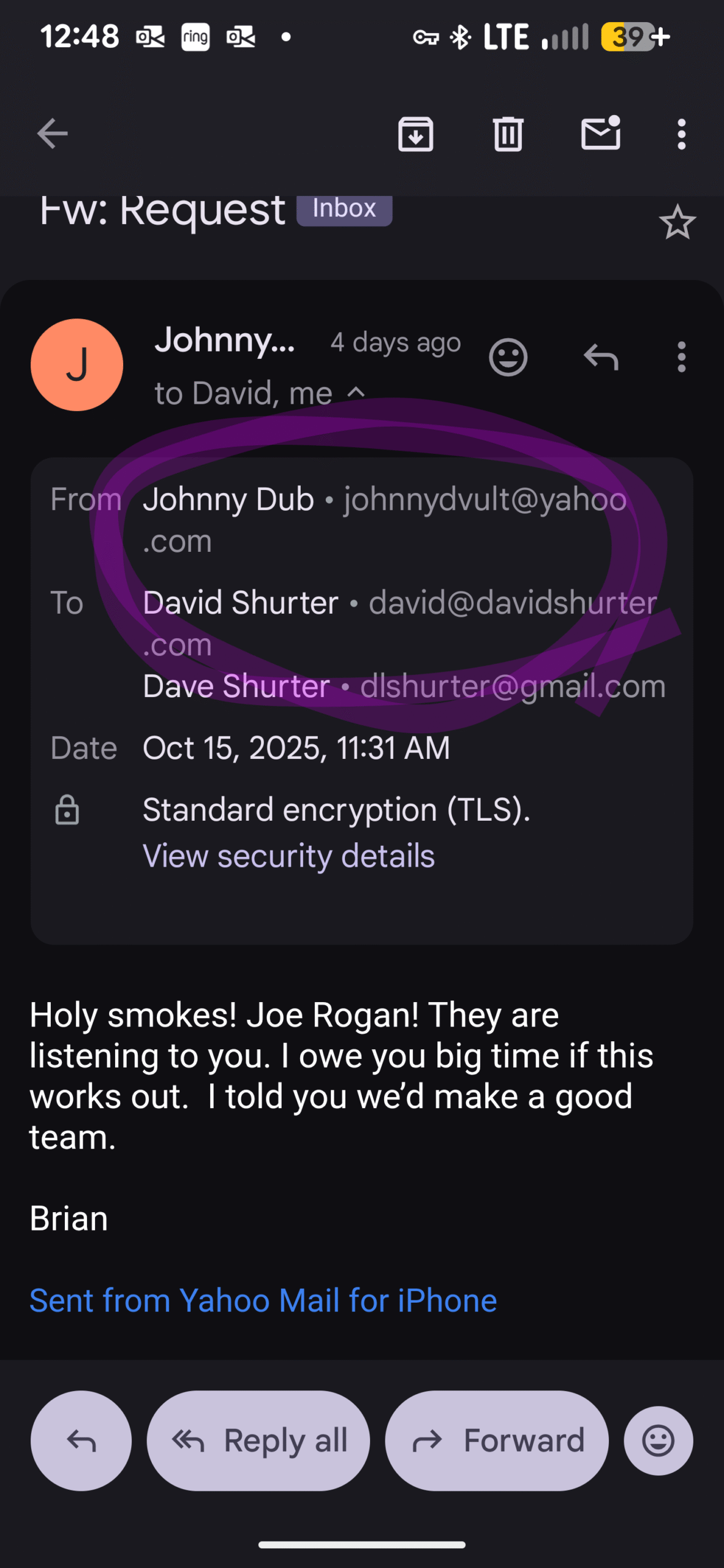724x1568 pixels.
Task: Open the message options menu
Action: 681,357
